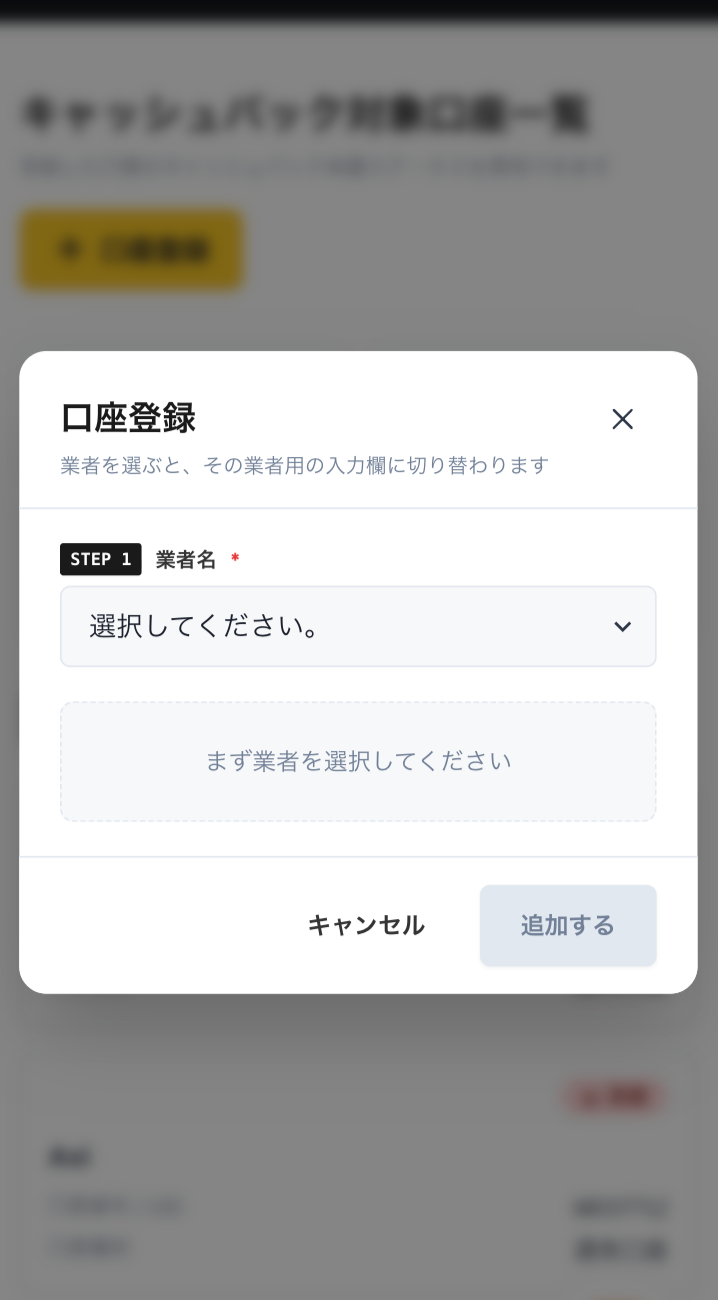Tap the 追加する button

tap(568, 925)
